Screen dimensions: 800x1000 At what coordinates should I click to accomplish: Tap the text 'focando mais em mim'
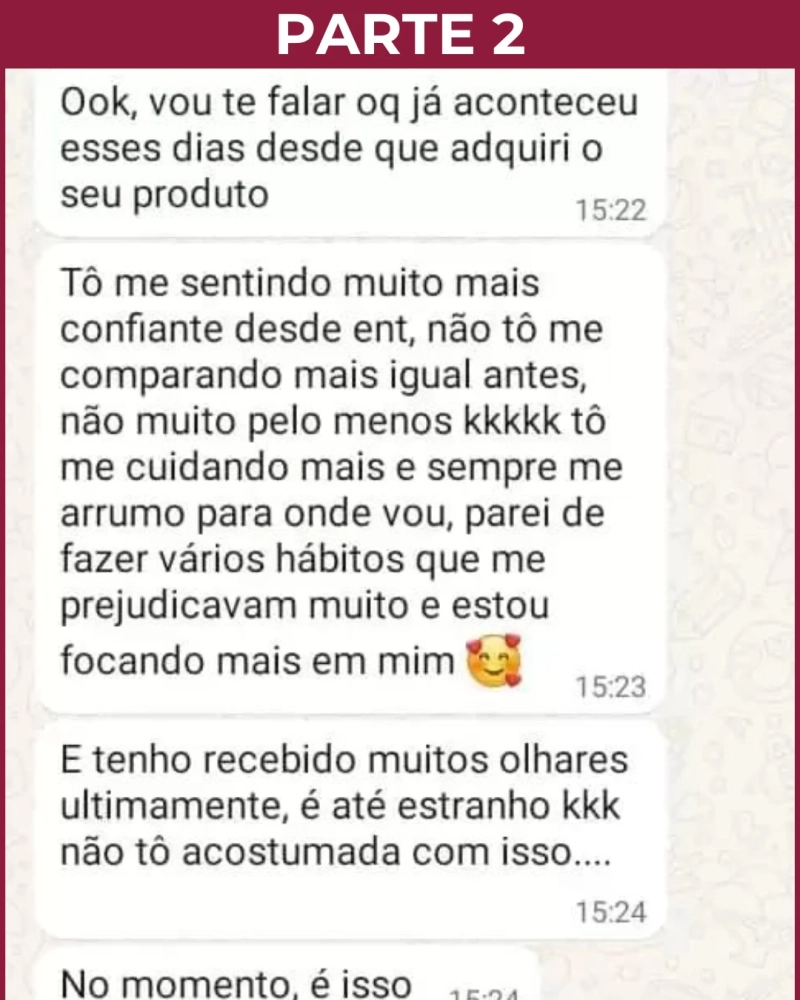point(260,661)
